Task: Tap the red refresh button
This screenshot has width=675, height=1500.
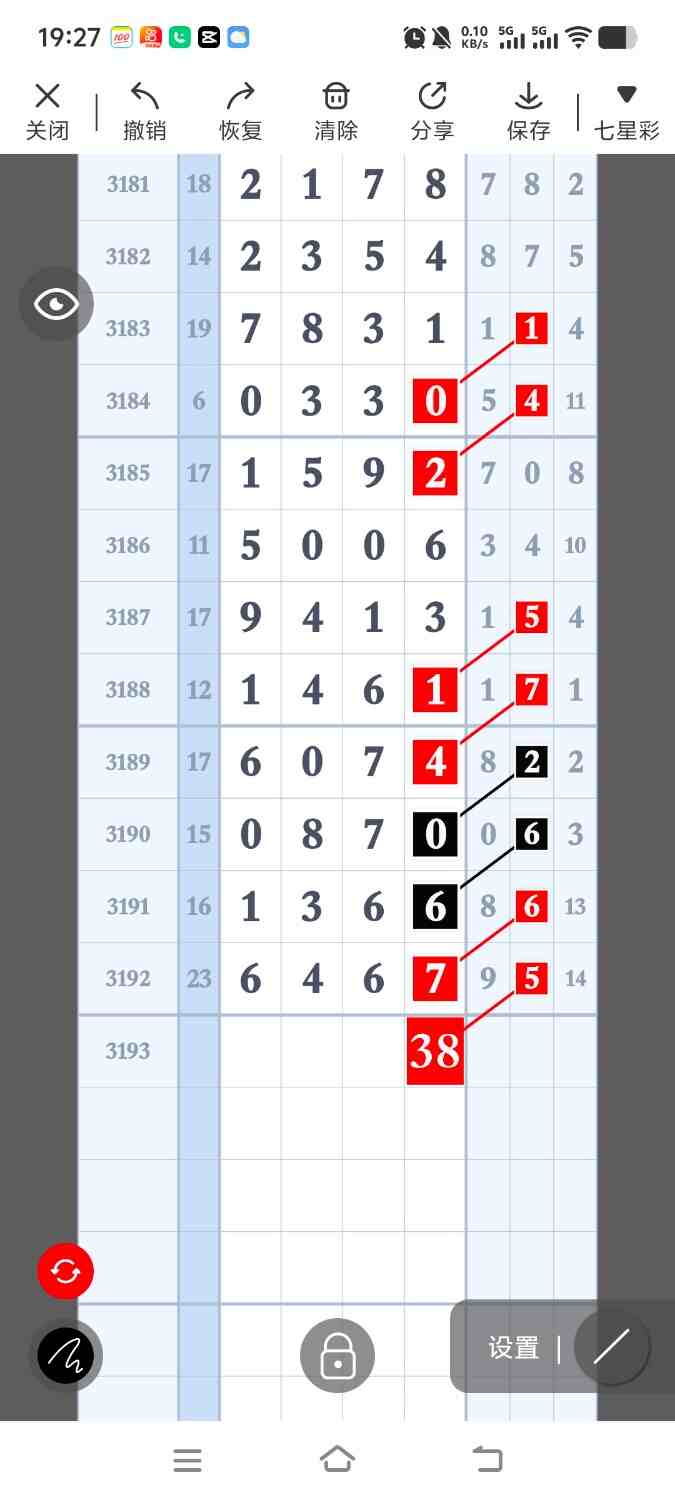Action: pos(65,1271)
